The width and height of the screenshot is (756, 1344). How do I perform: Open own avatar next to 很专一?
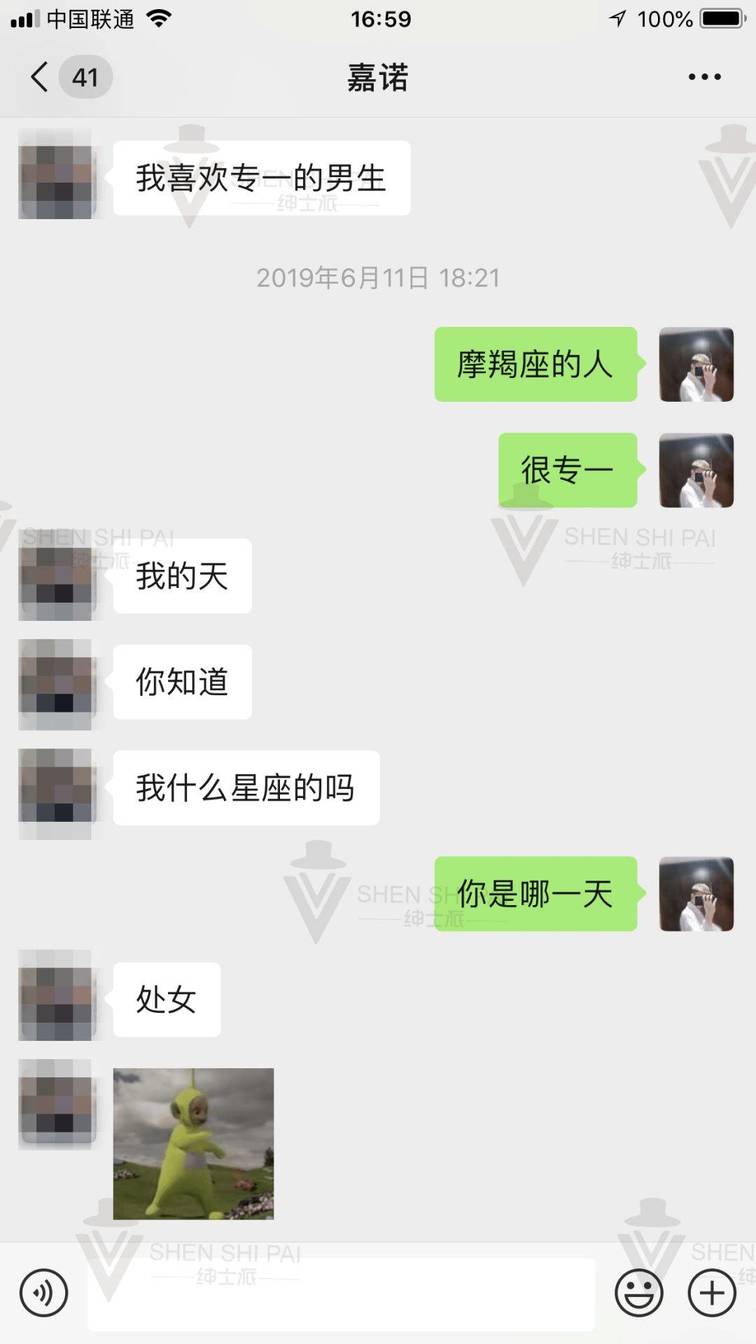tap(696, 470)
